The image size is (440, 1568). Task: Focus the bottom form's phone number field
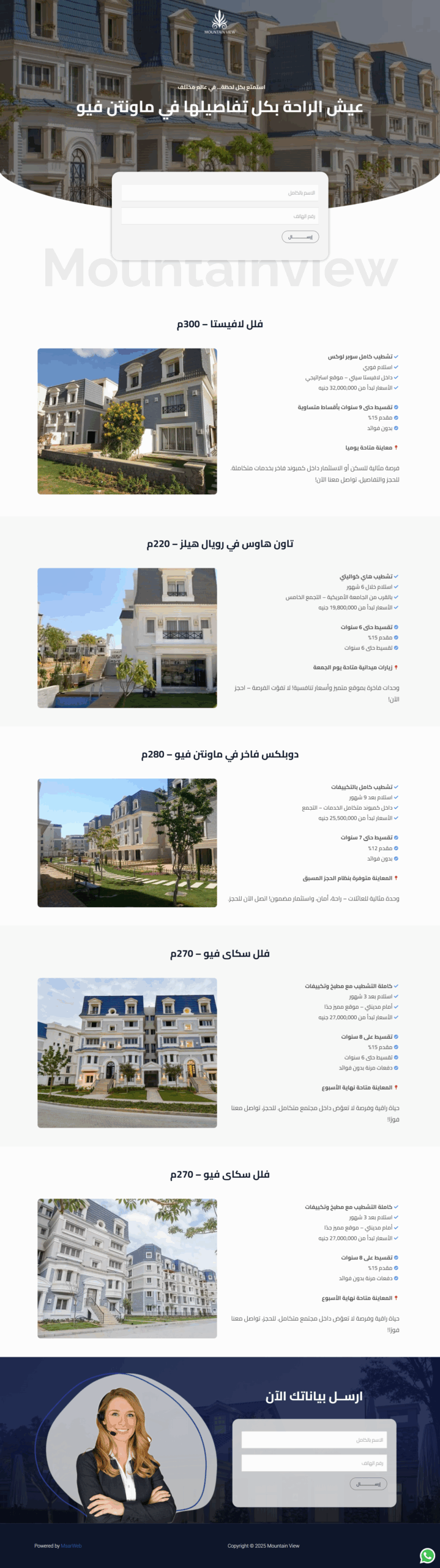pos(314,1463)
